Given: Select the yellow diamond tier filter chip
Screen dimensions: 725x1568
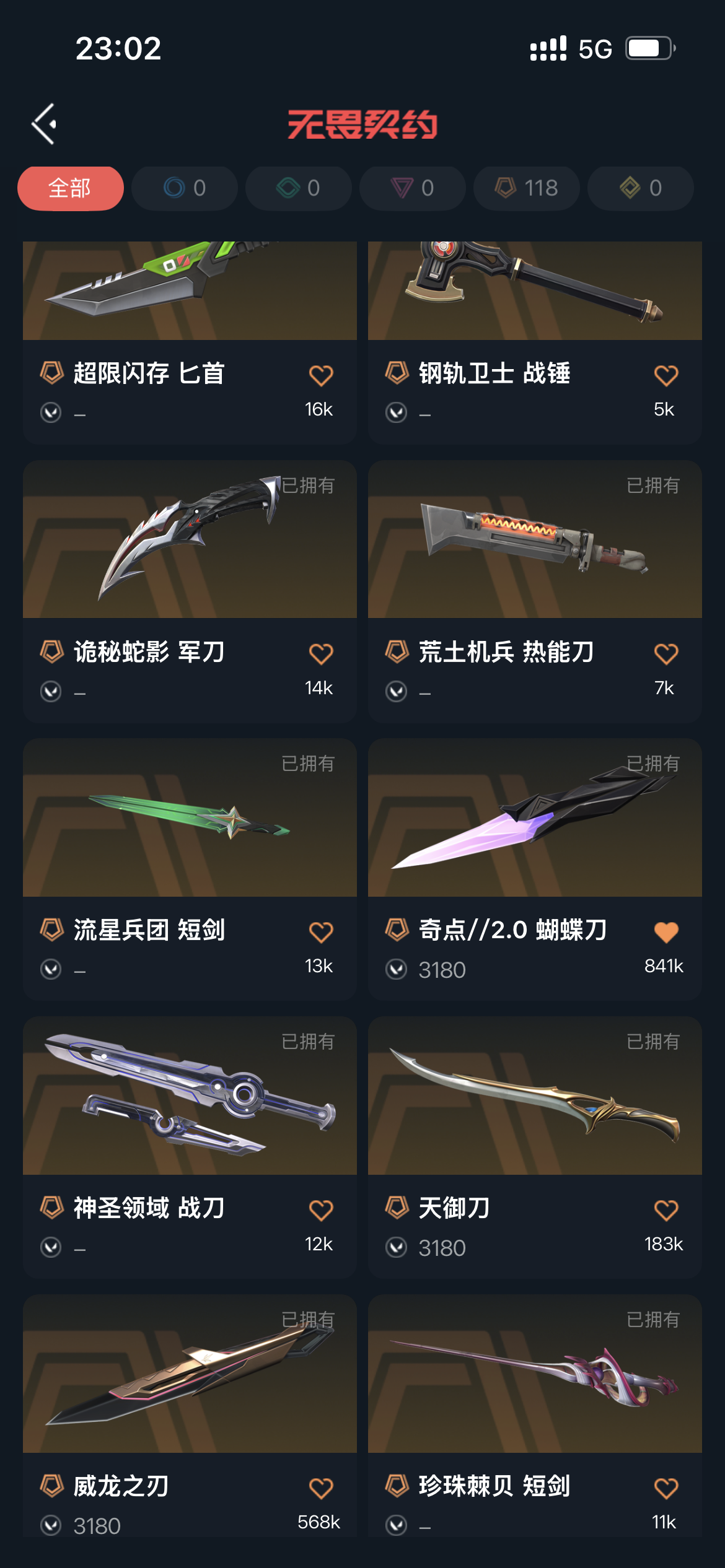Looking at the screenshot, I should [x=640, y=188].
